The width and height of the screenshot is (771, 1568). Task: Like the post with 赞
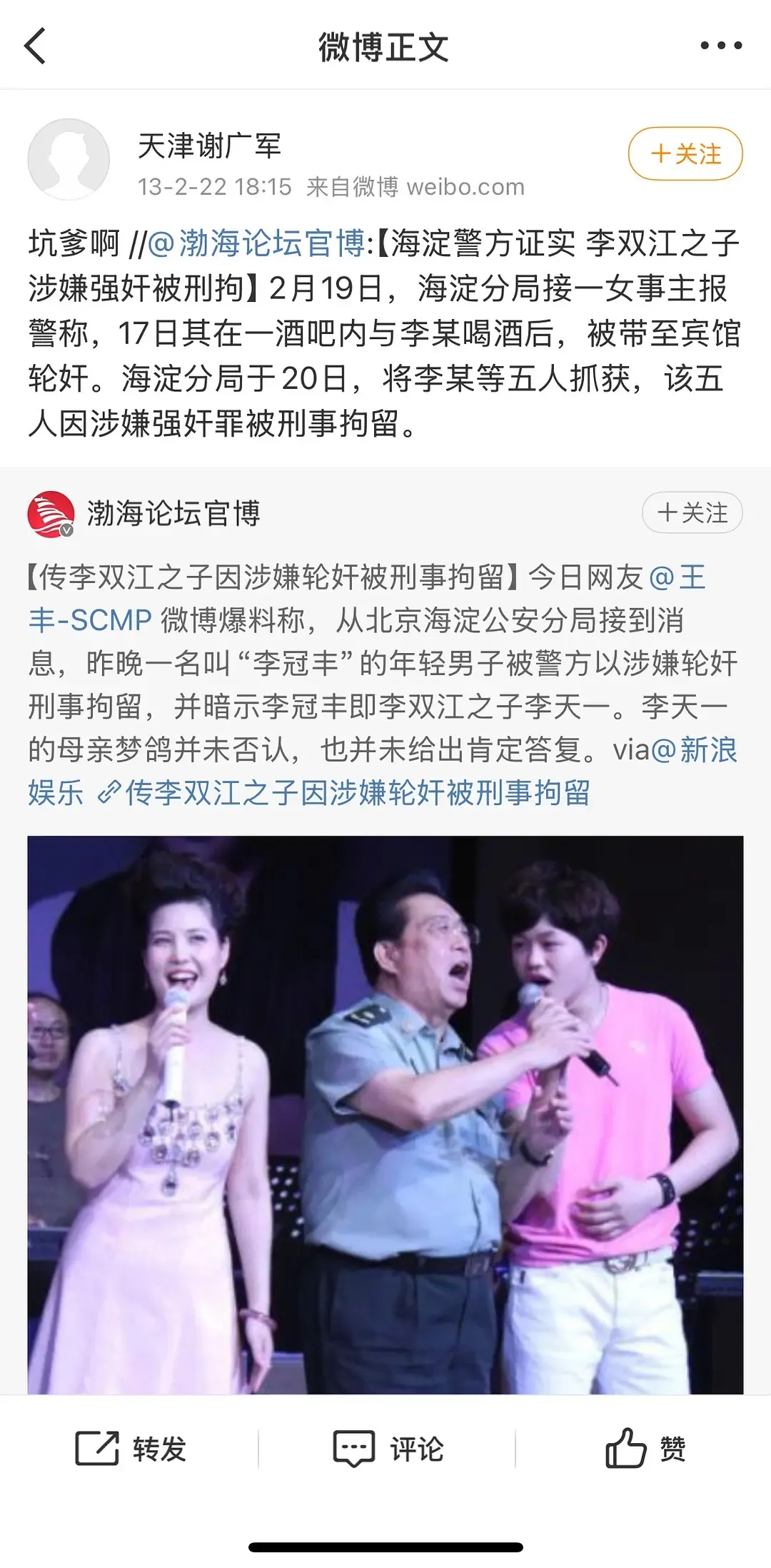click(x=645, y=1450)
